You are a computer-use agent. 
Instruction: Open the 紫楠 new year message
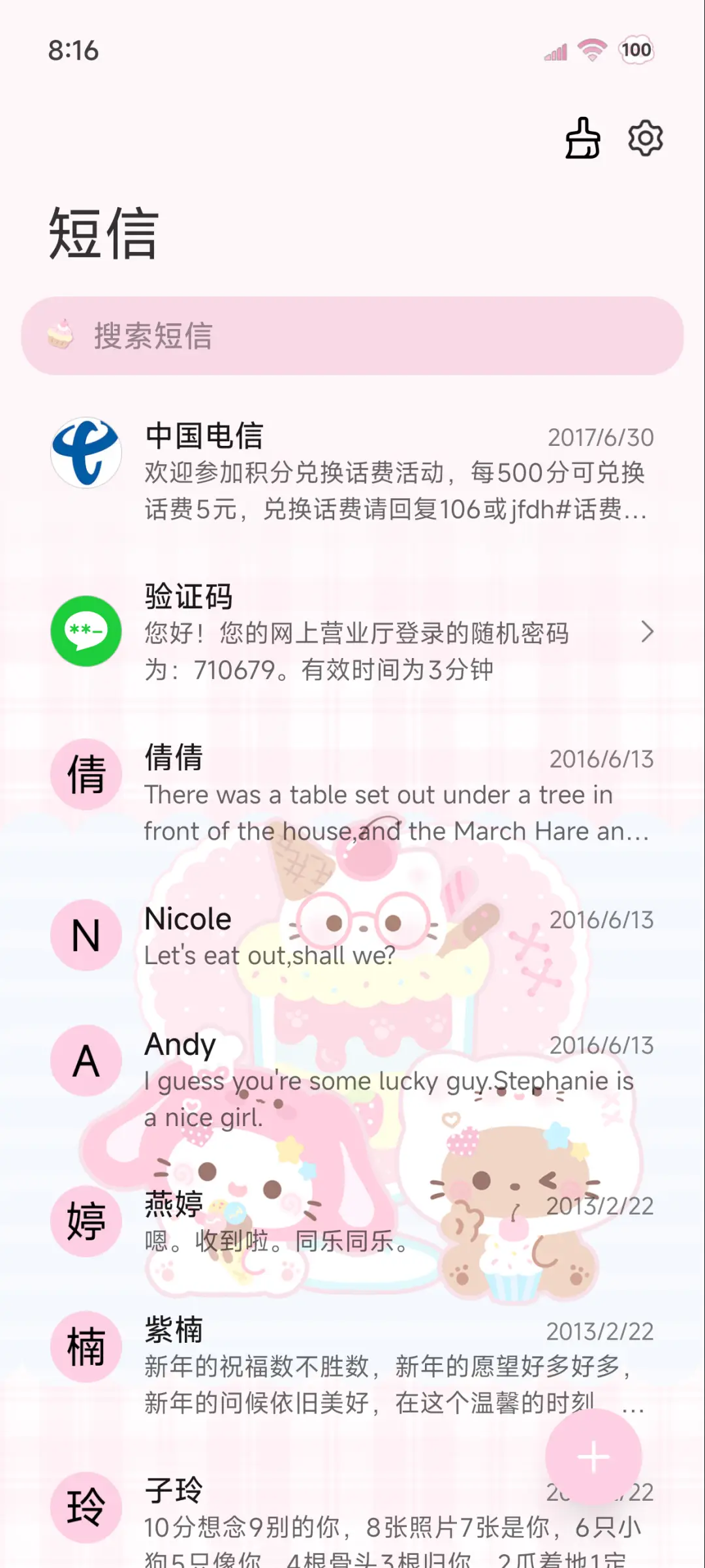point(326,1371)
